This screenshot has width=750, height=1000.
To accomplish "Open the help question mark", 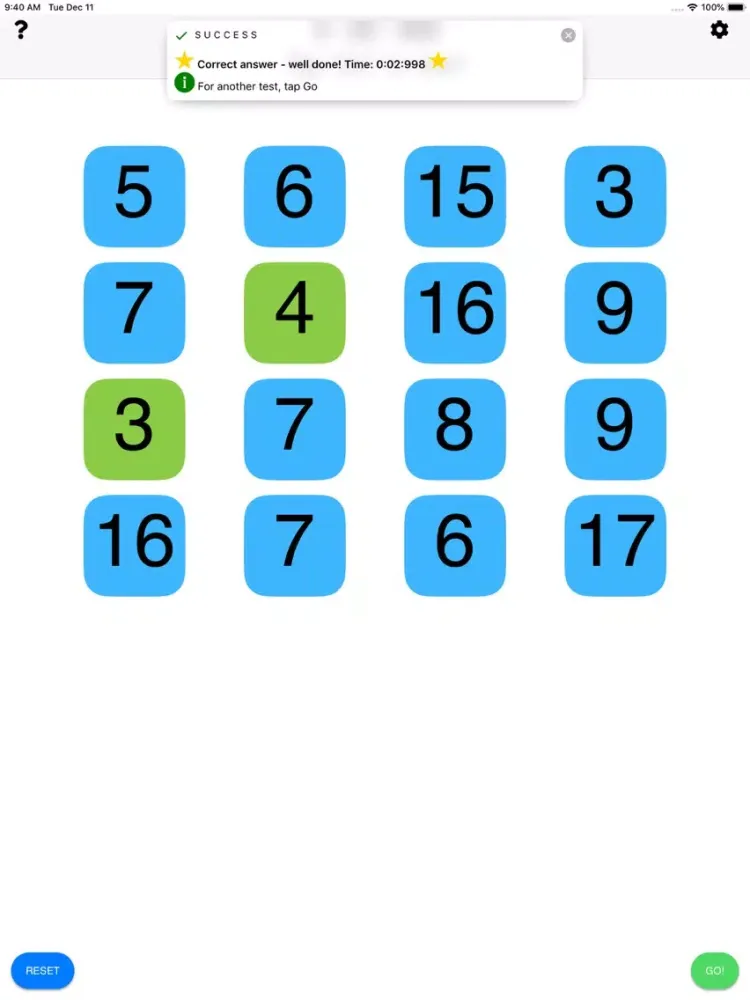I will (x=21, y=30).
